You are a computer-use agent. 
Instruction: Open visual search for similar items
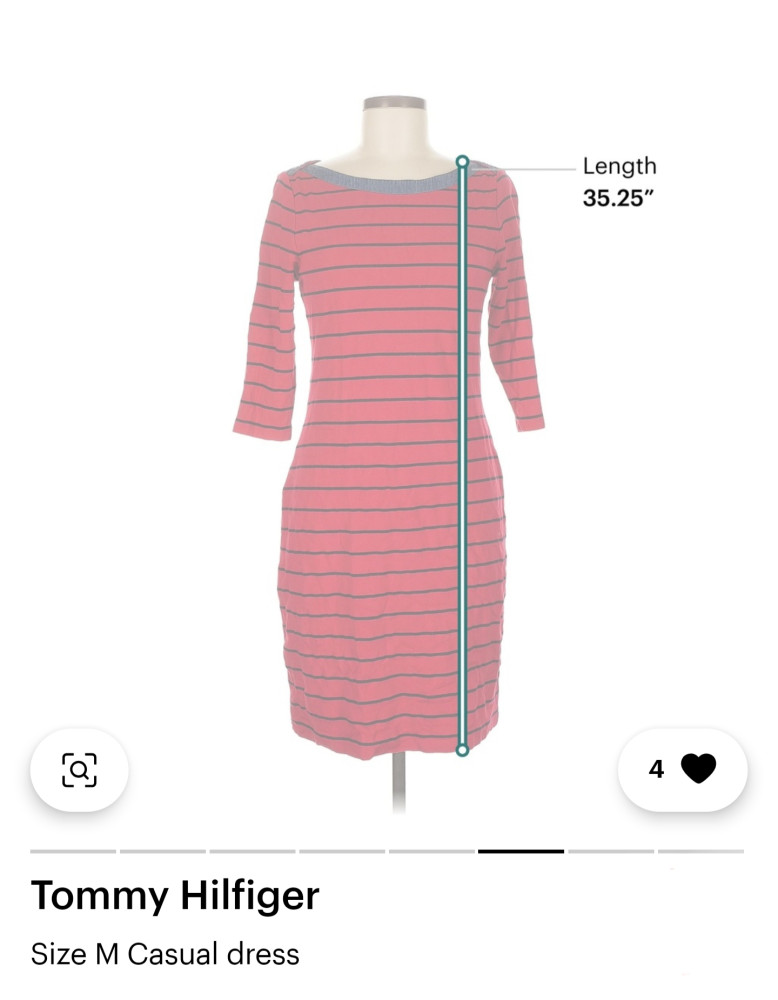79,769
